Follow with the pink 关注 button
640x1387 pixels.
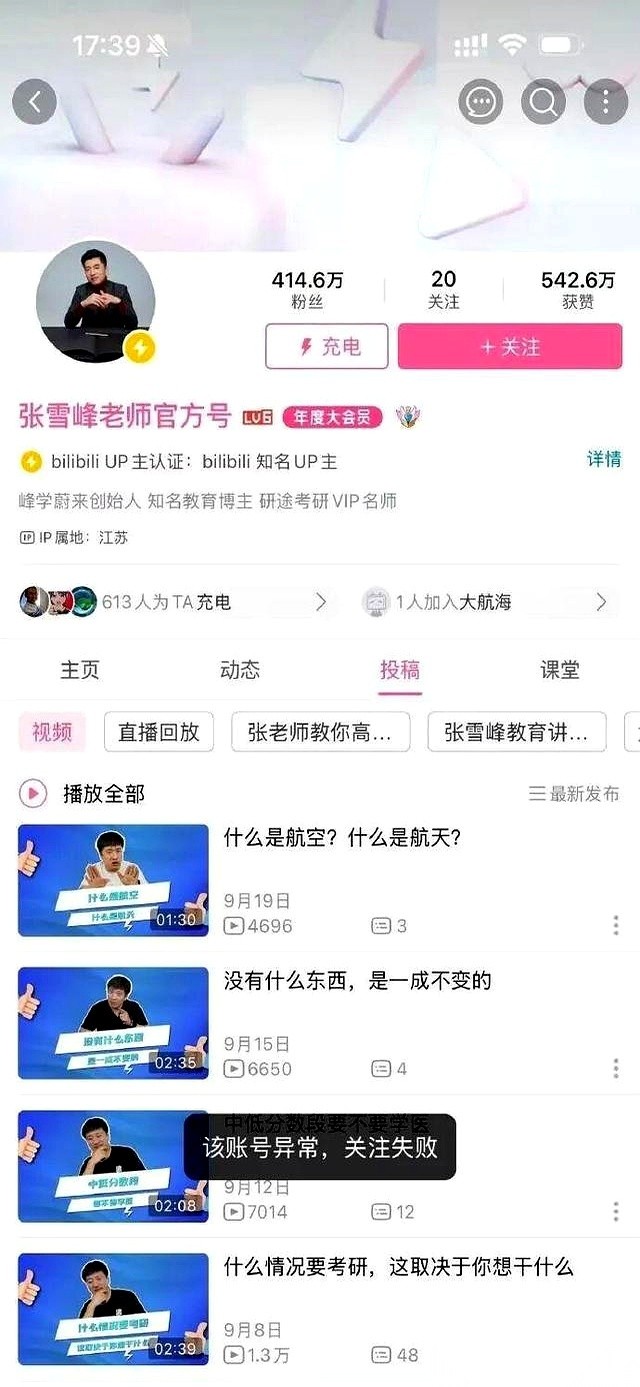tap(510, 347)
